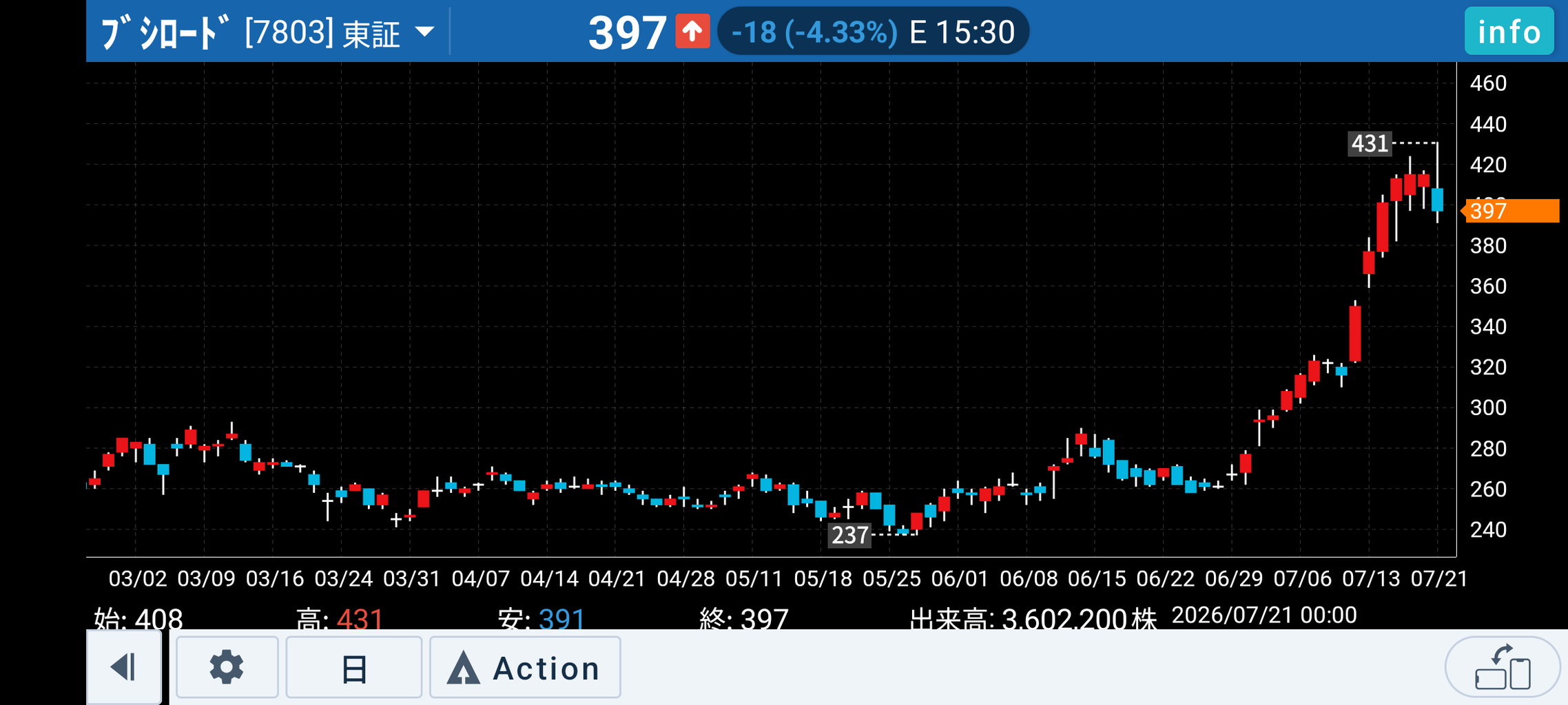Open chart settings gear

click(227, 667)
